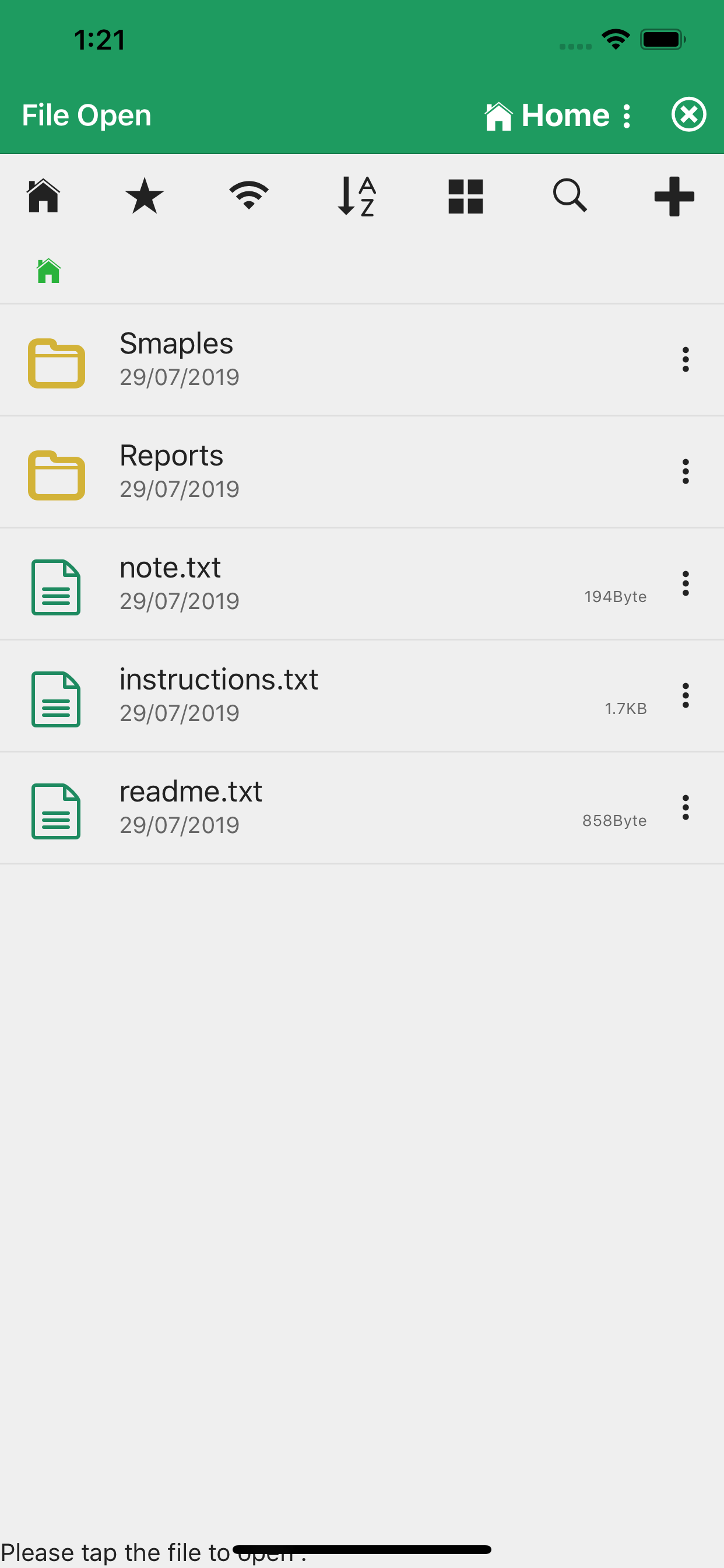Image resolution: width=724 pixels, height=1568 pixels.
Task: Open options menu for instructions.txt
Action: click(686, 696)
